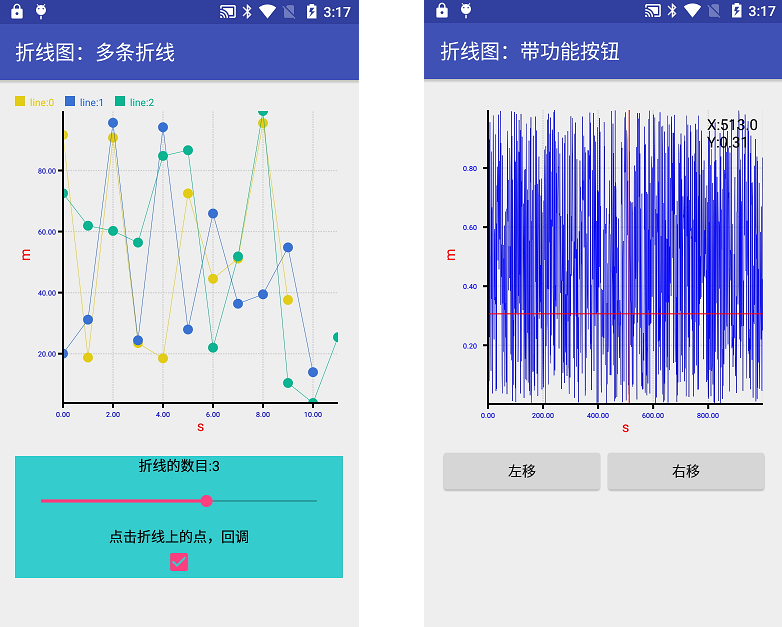
Task: Tap the 折线的数目 slider track
Action: point(260,501)
